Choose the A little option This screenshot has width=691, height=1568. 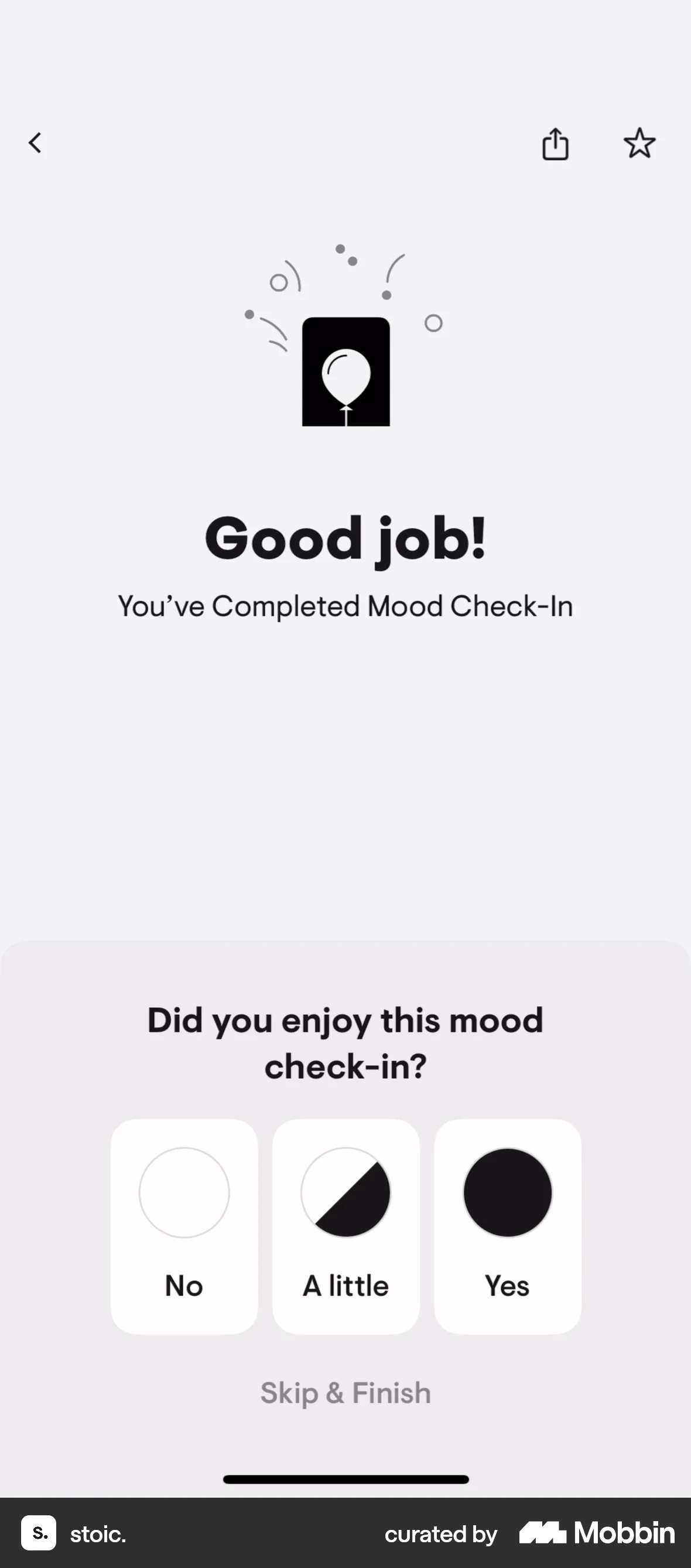345,1225
